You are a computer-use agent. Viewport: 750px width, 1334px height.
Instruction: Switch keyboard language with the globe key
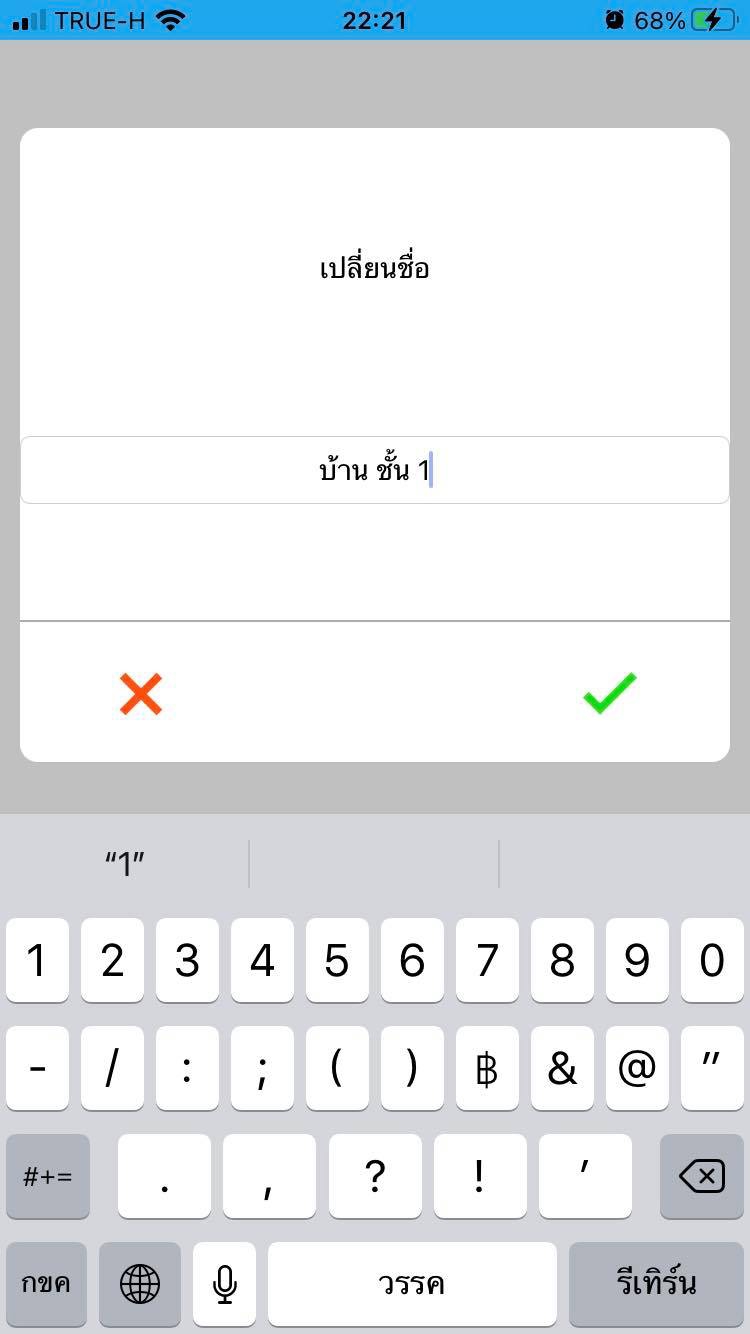pyautogui.click(x=140, y=1283)
